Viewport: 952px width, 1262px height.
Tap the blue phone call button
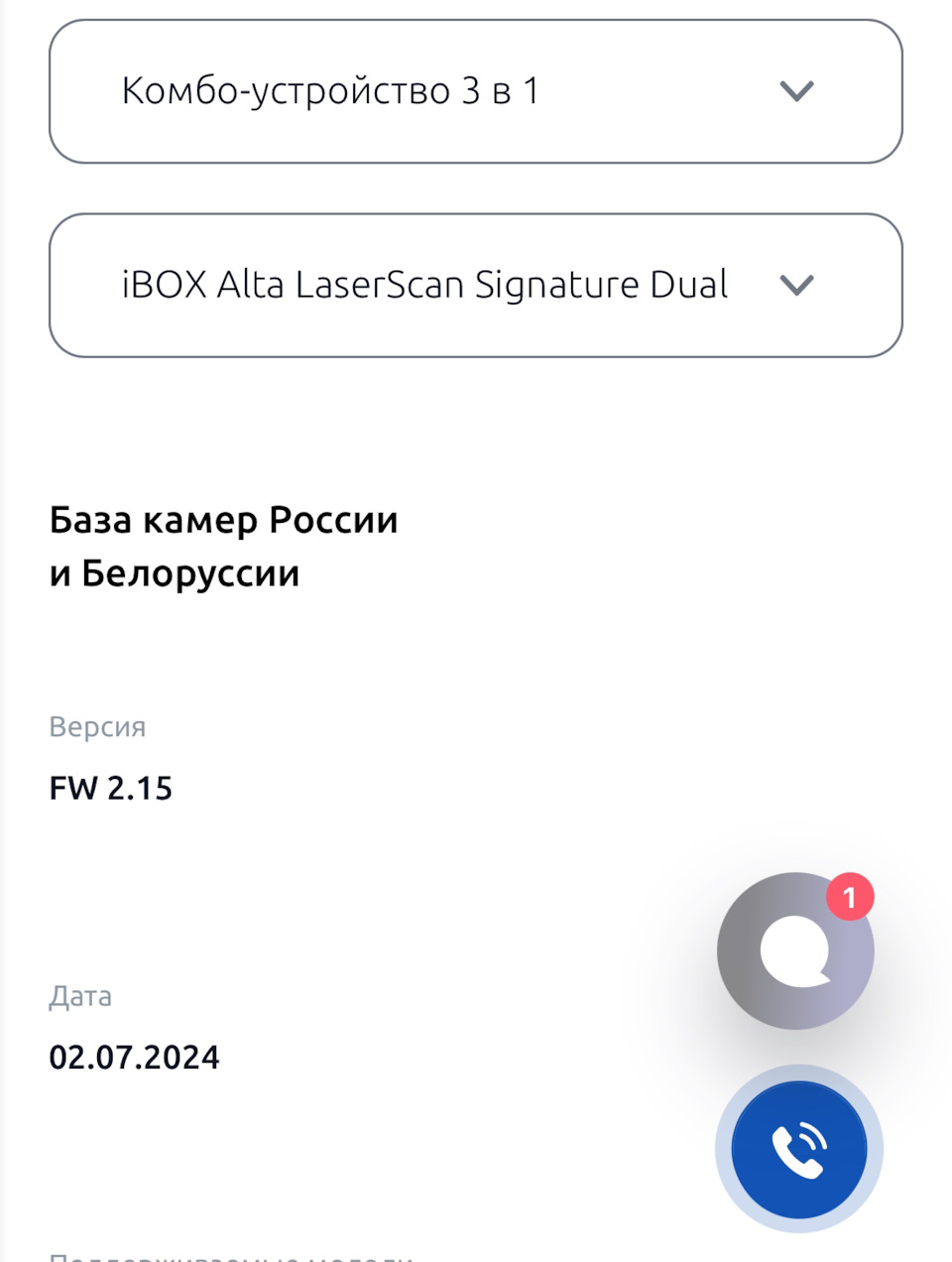798,1149
